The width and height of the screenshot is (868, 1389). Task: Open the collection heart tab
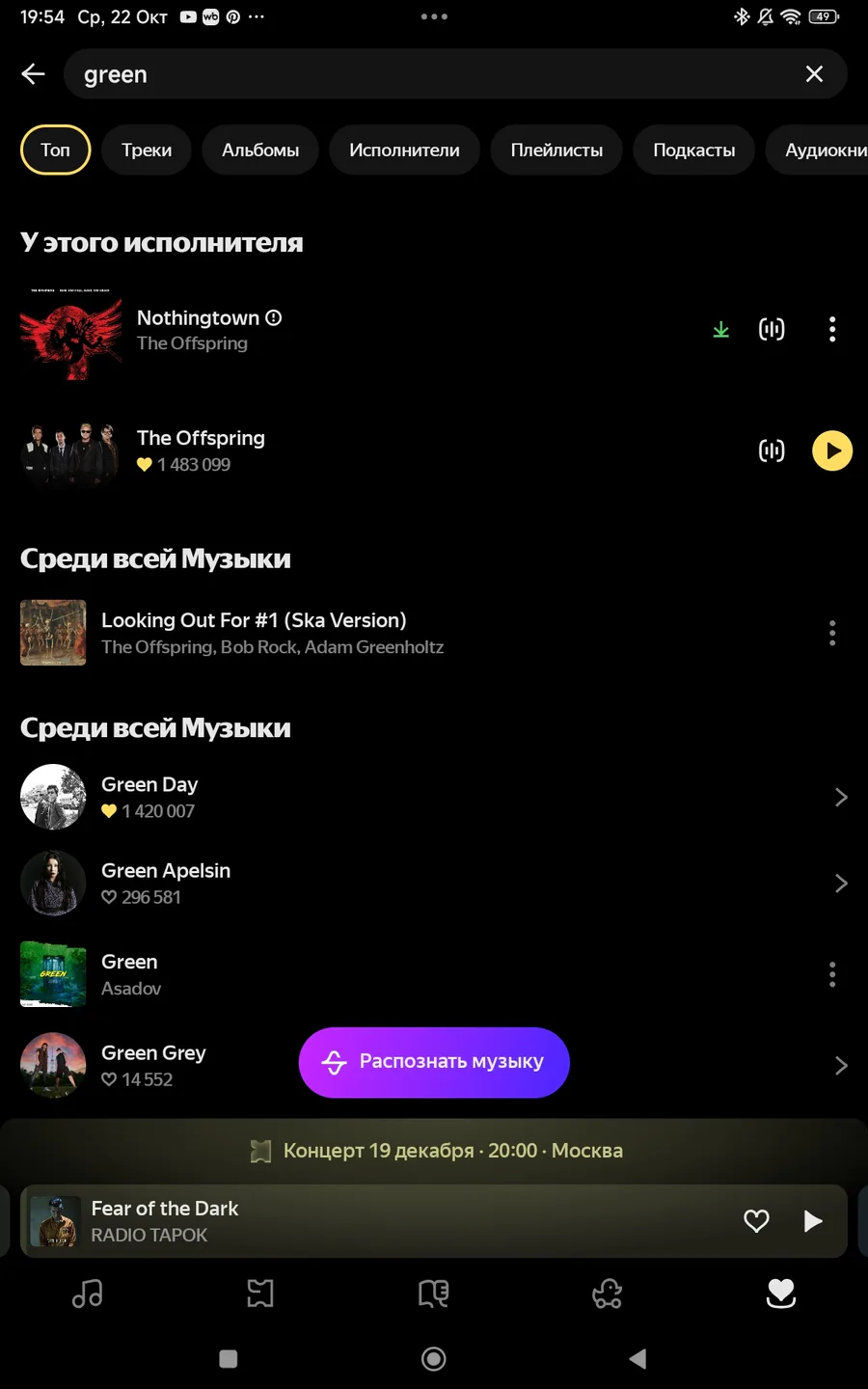pyautogui.click(x=780, y=1294)
